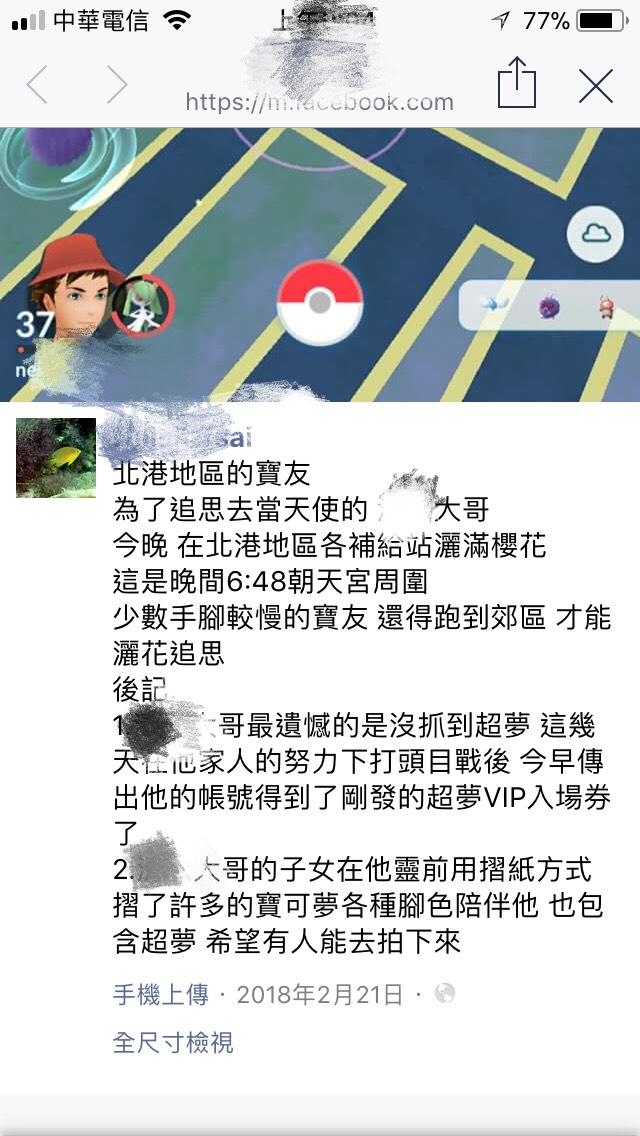The image size is (640, 1136).
Task: Open the Pokémon Go screenshot photo
Action: coord(320,265)
